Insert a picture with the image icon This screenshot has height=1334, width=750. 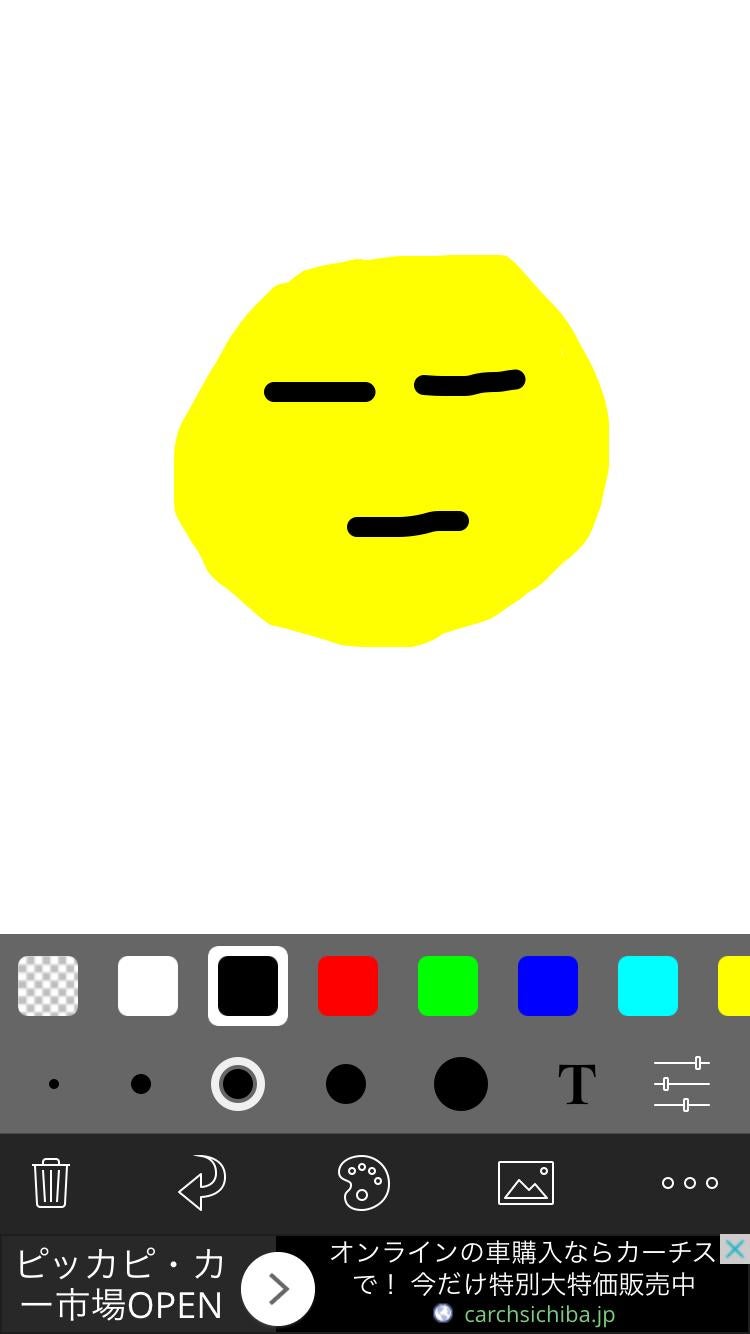click(526, 1183)
